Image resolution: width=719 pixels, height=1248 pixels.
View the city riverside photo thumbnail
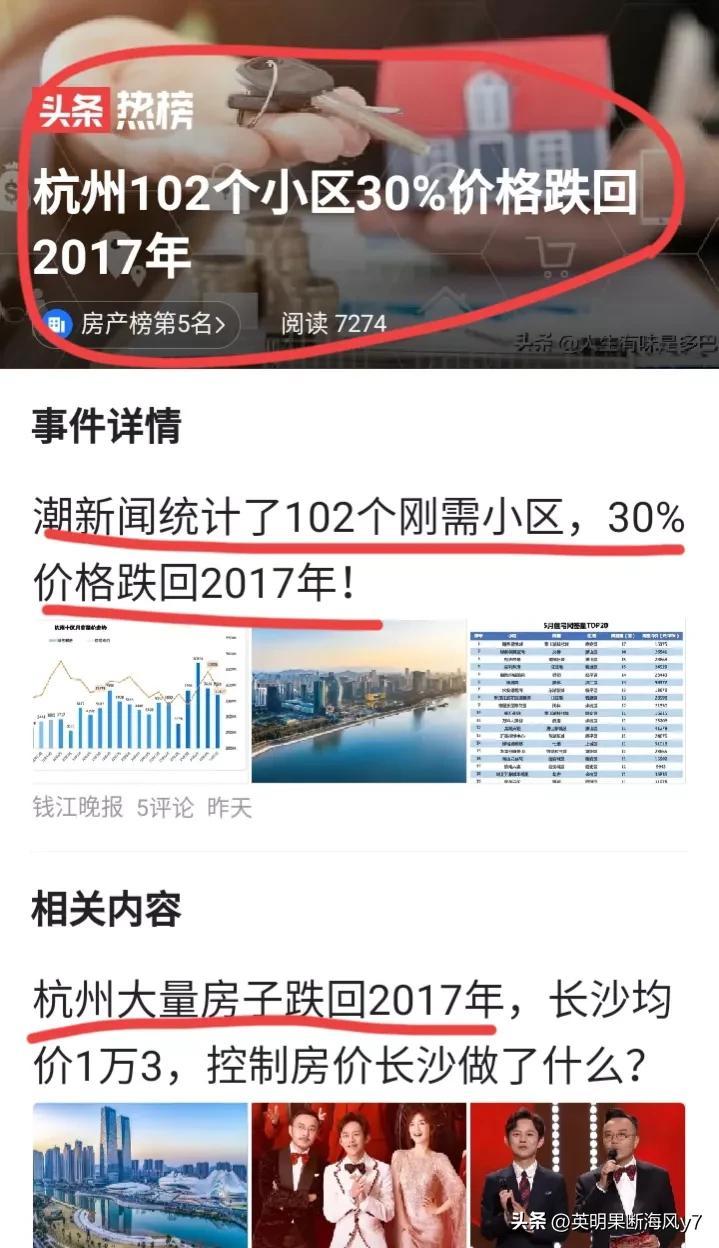pos(358,701)
